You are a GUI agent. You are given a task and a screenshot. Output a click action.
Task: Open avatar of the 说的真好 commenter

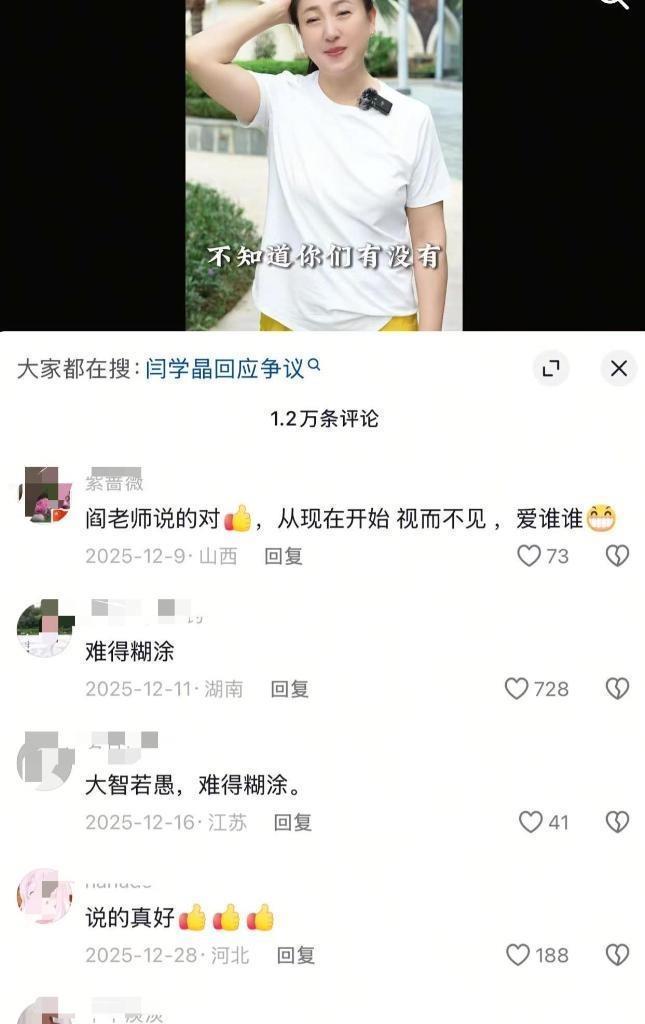point(45,896)
